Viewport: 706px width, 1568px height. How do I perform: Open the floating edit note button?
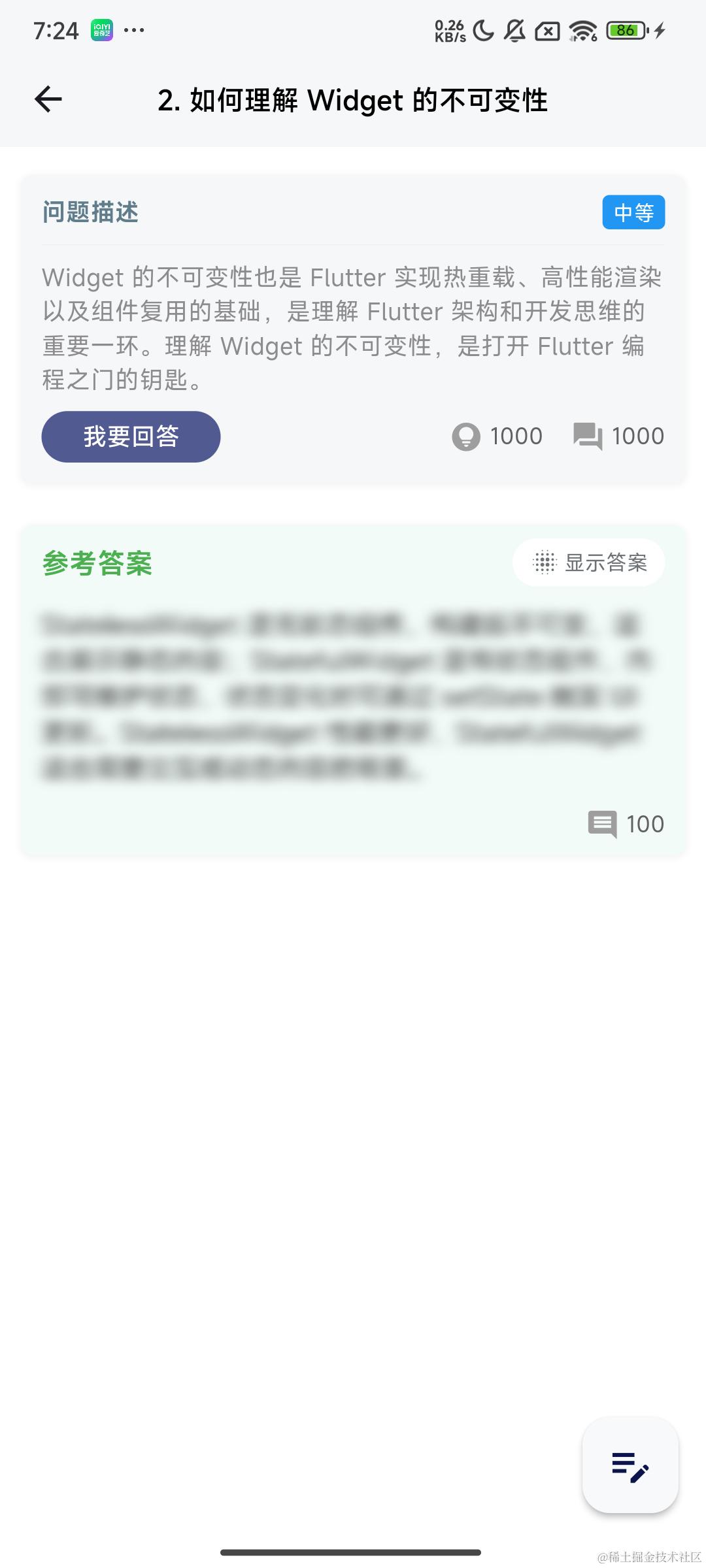tap(630, 1465)
